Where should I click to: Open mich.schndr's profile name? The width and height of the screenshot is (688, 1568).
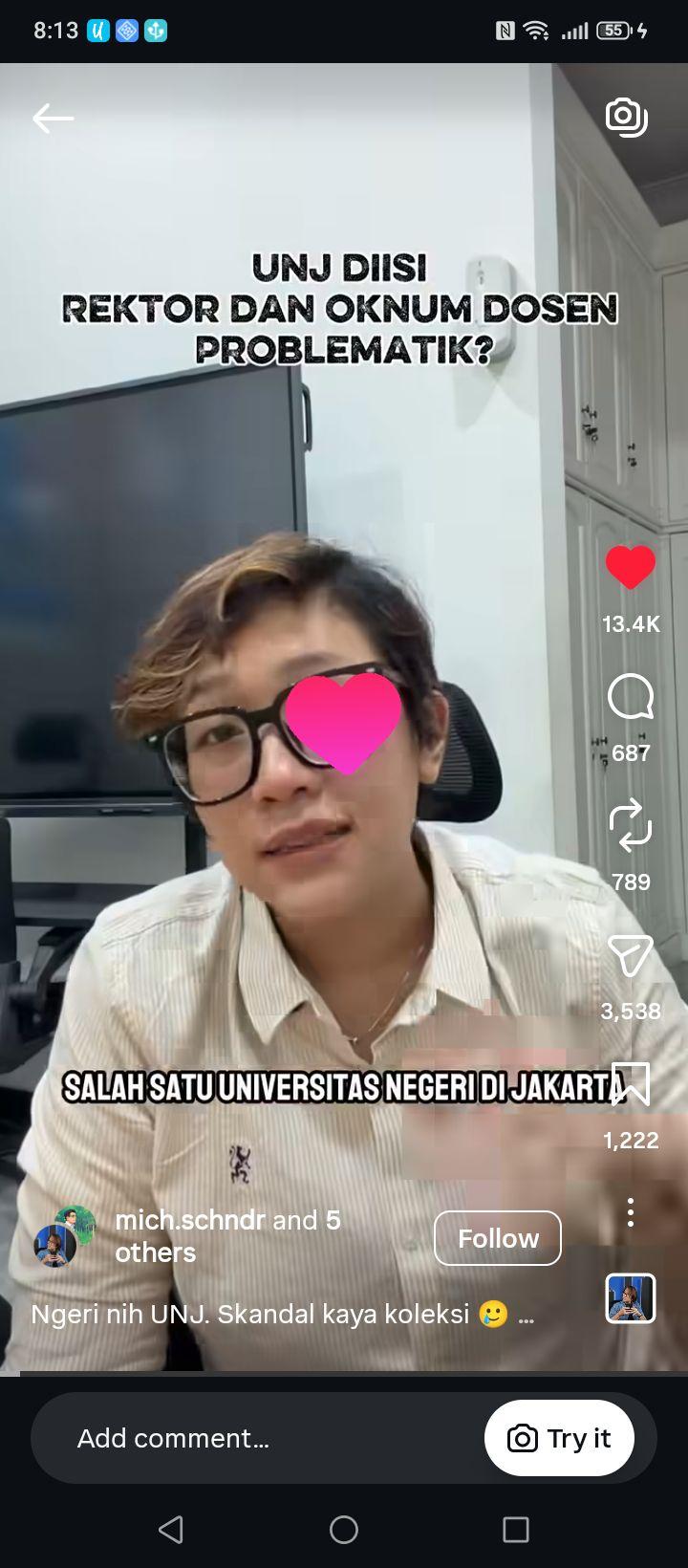[189, 1220]
